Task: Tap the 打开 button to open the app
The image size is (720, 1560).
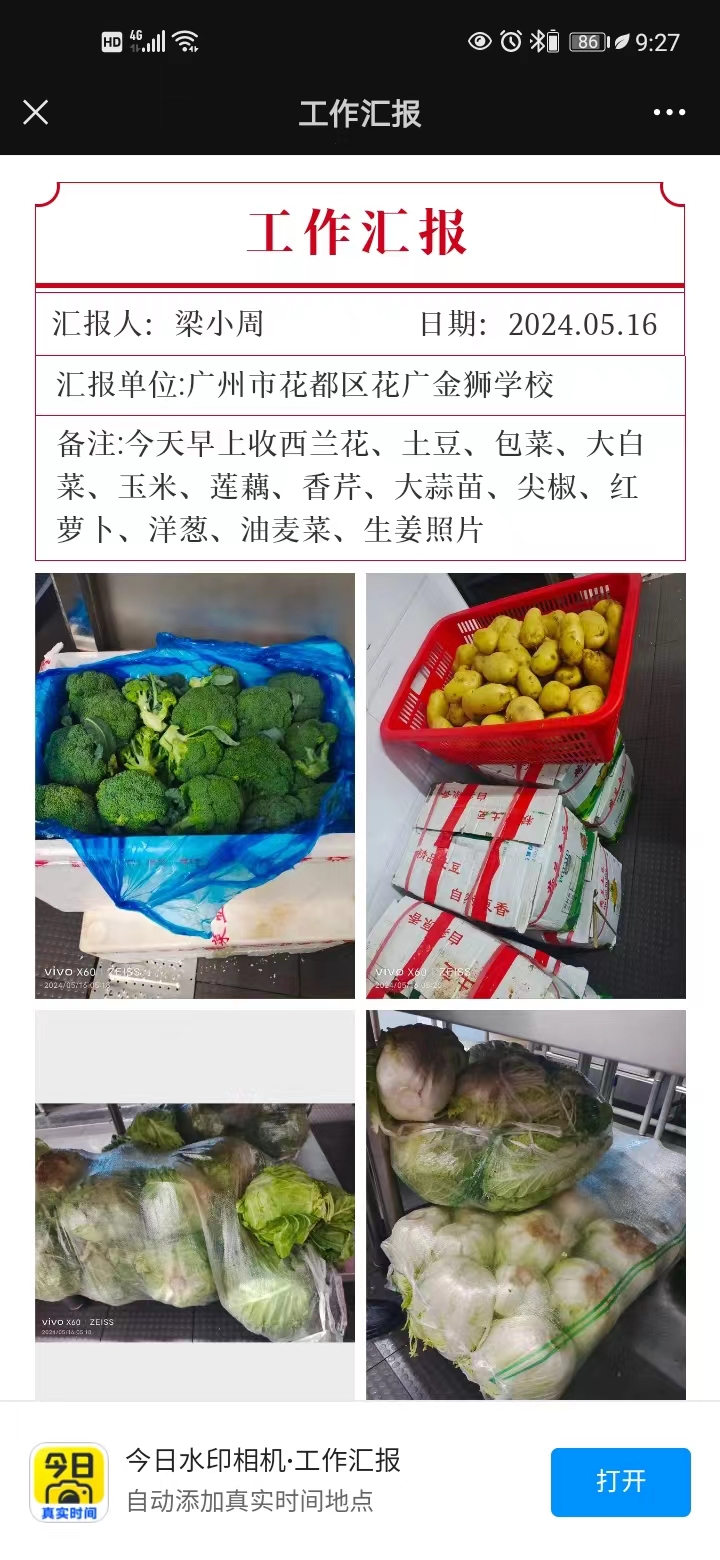Action: coord(620,1481)
